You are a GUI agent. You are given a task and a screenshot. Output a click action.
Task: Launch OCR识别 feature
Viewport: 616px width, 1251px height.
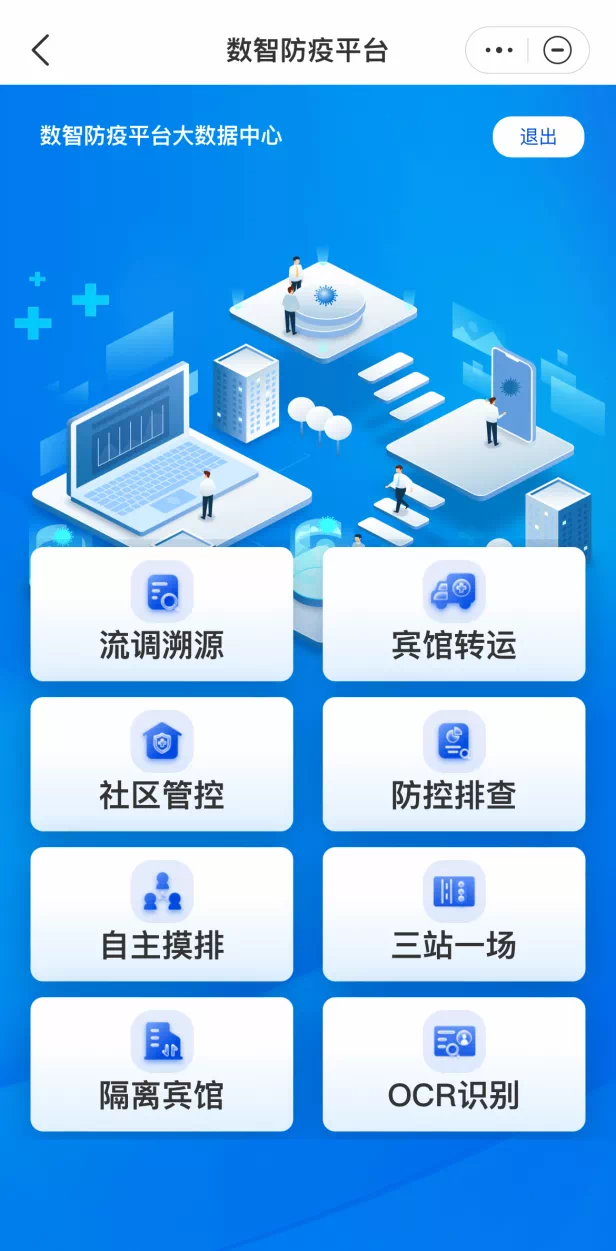click(x=453, y=1064)
